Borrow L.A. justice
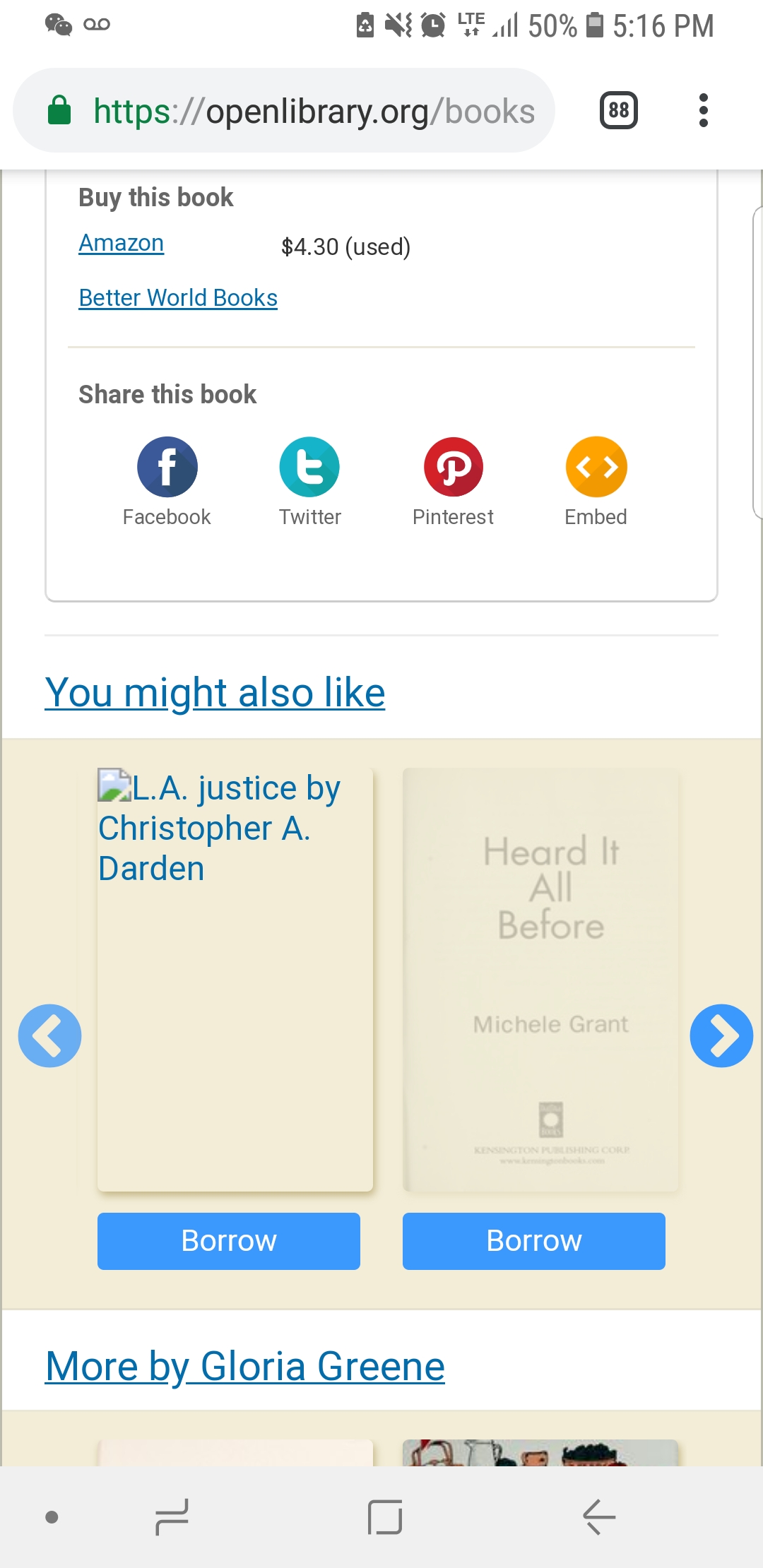 point(229,1241)
